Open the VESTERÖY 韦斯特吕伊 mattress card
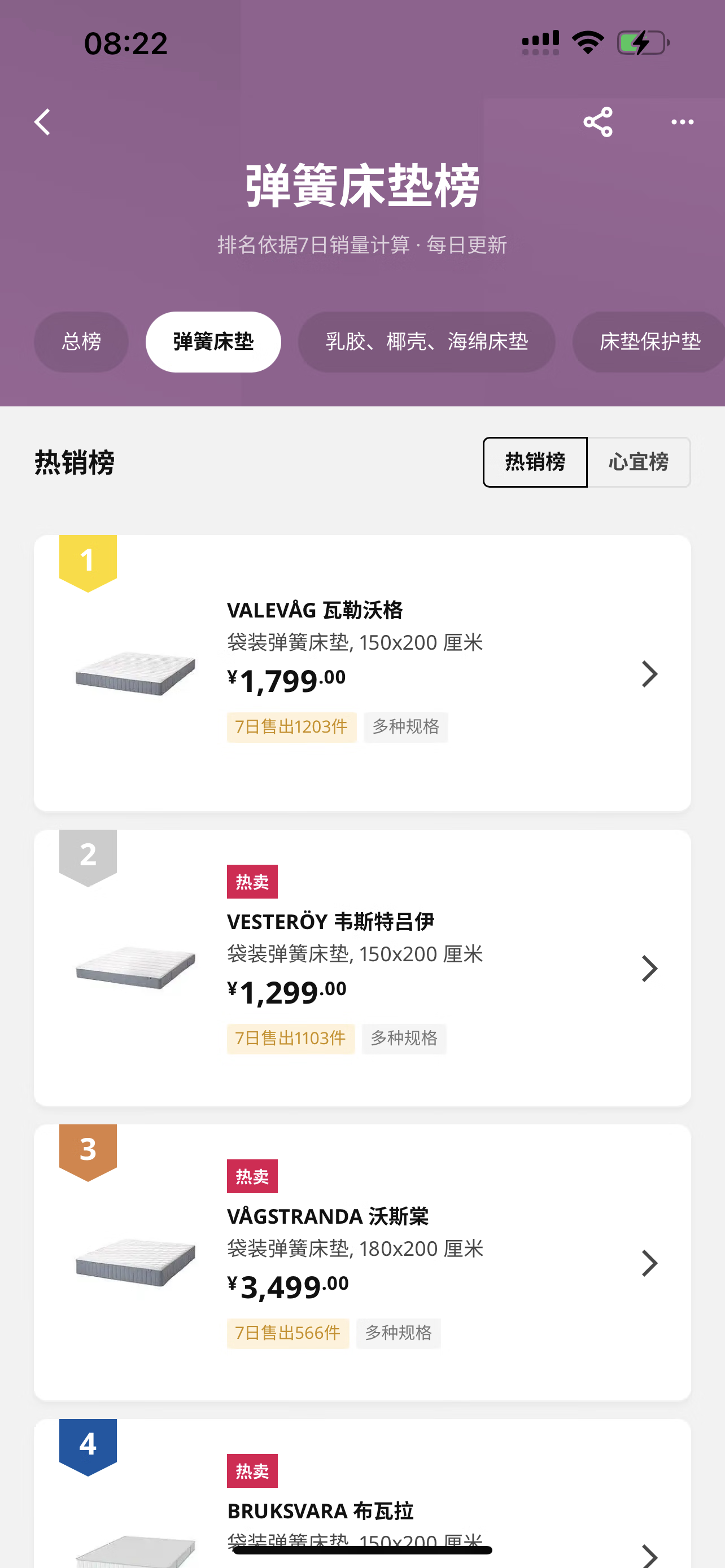 coord(362,967)
